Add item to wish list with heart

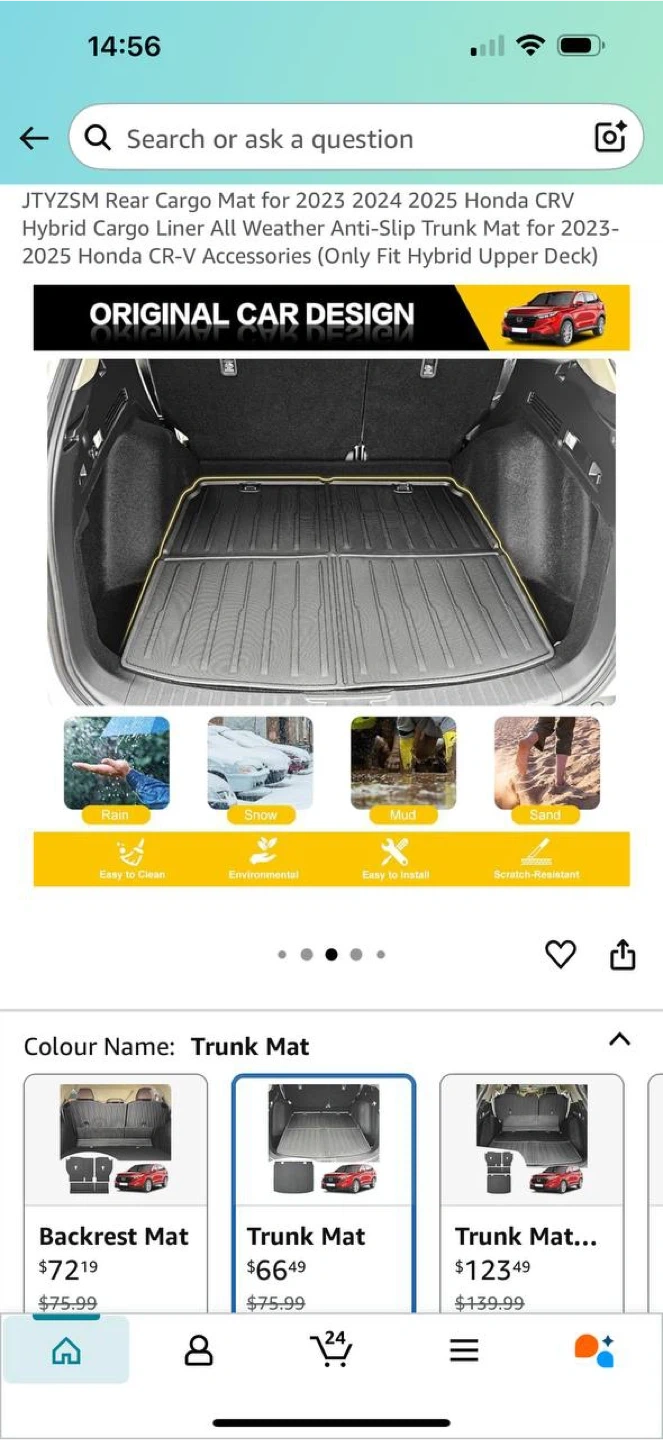coord(560,954)
